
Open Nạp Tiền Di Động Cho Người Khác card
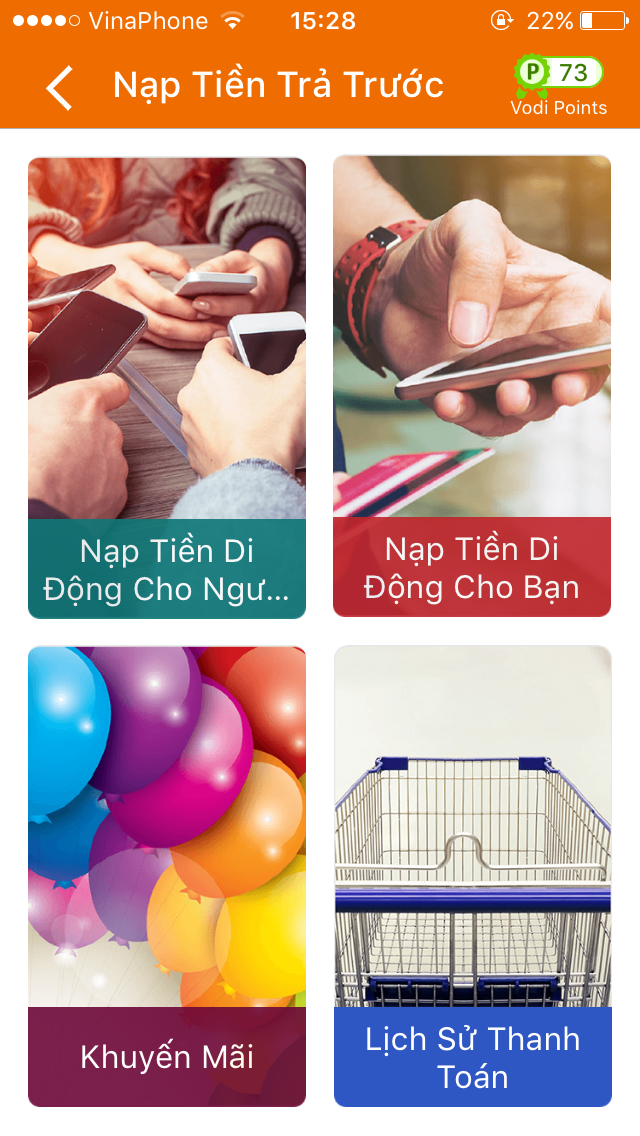(167, 388)
